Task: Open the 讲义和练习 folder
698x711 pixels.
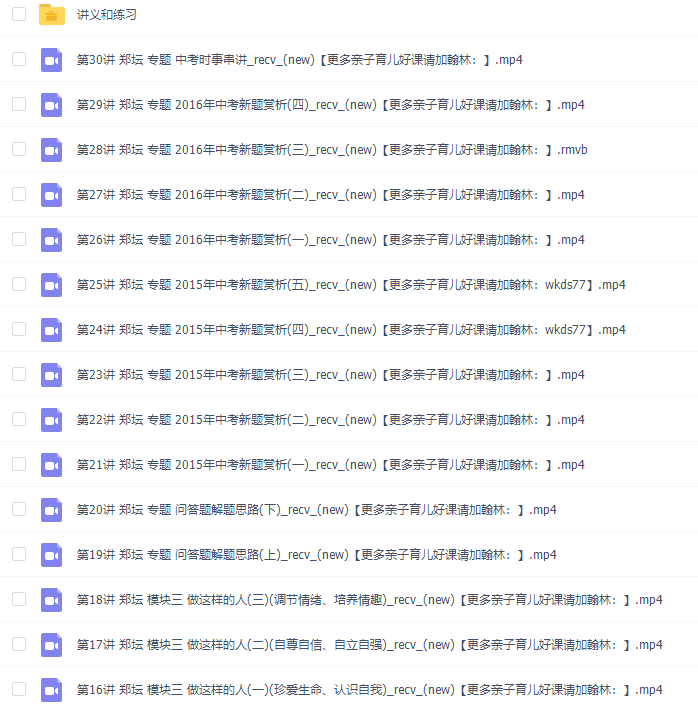Action: point(107,15)
